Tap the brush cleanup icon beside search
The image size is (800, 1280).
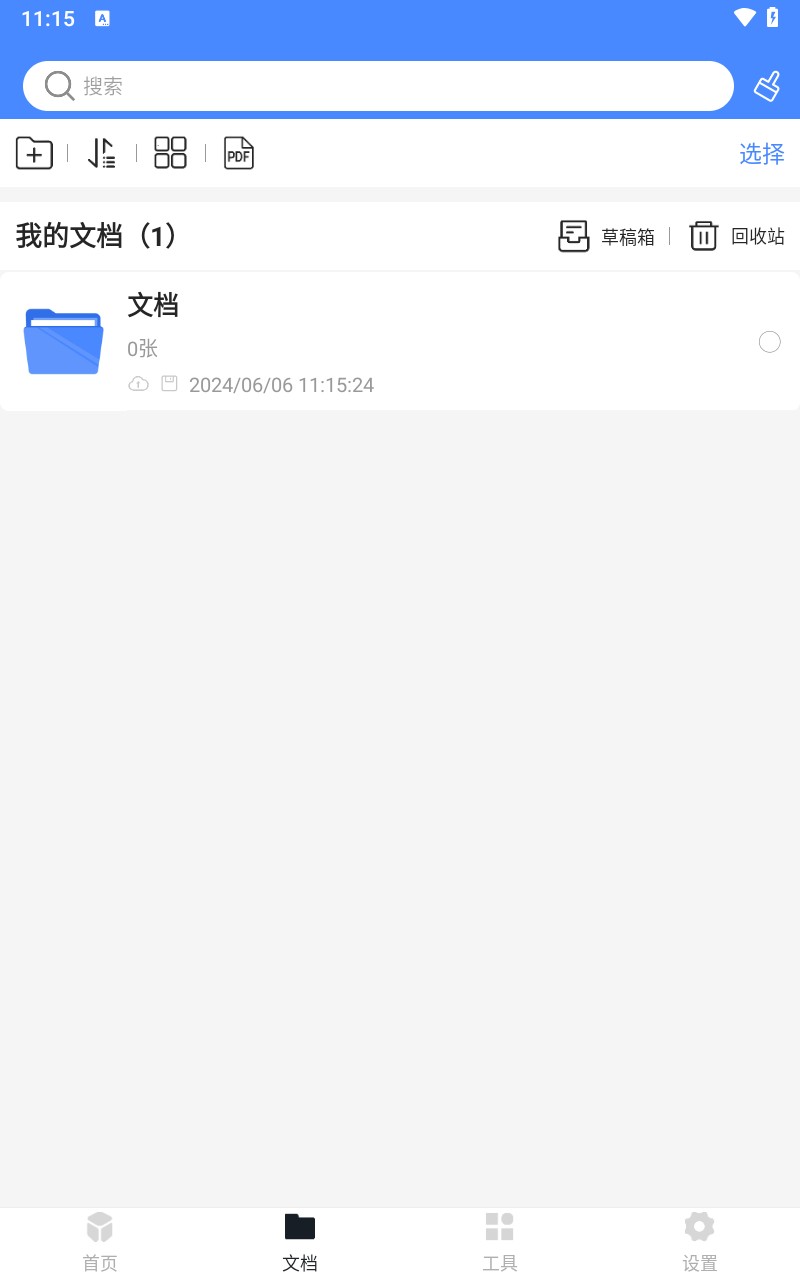click(765, 86)
